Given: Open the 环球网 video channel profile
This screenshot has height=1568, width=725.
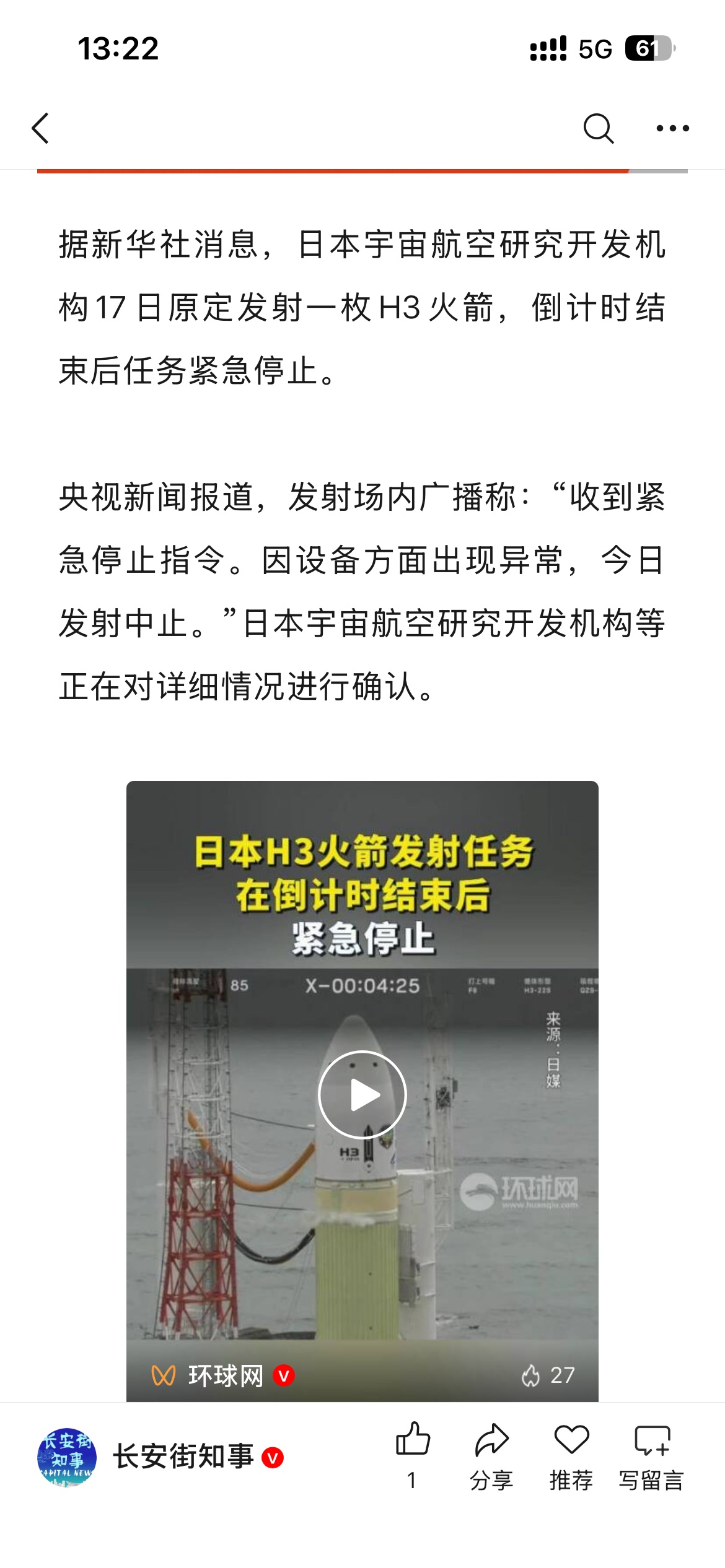Looking at the screenshot, I should [224, 1375].
